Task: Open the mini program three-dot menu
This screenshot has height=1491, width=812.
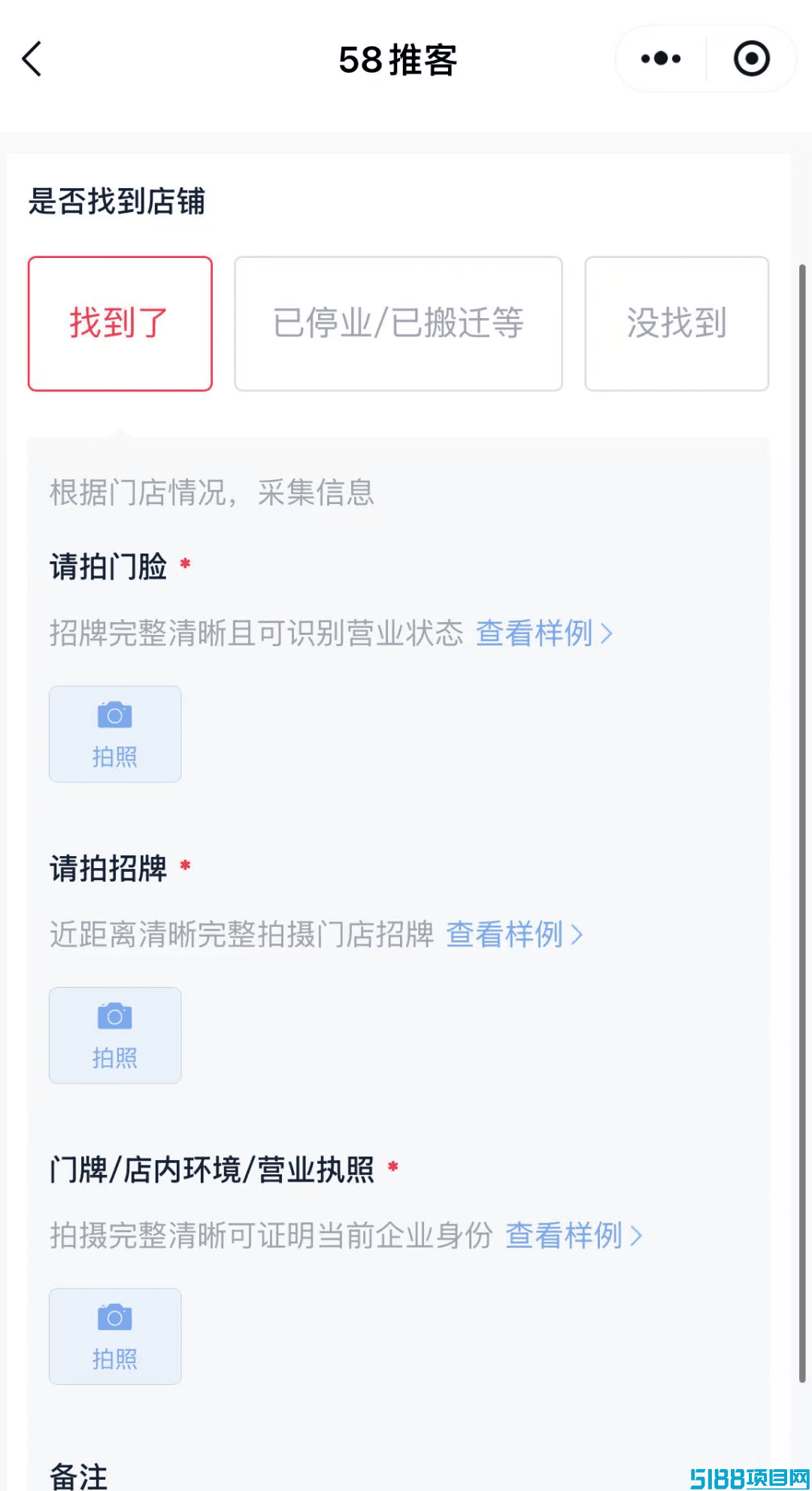Action: tap(661, 59)
